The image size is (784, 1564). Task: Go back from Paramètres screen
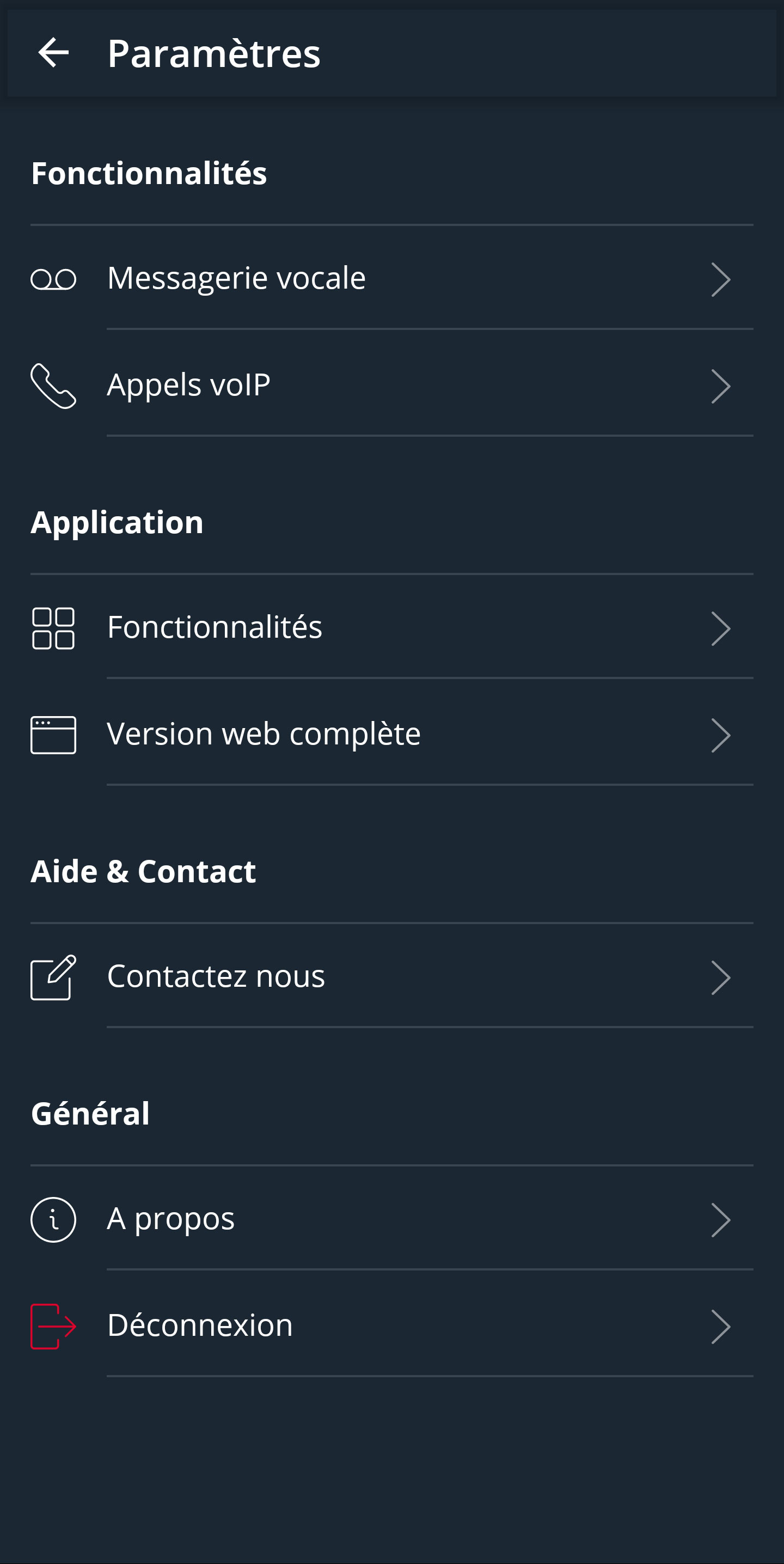coord(53,53)
